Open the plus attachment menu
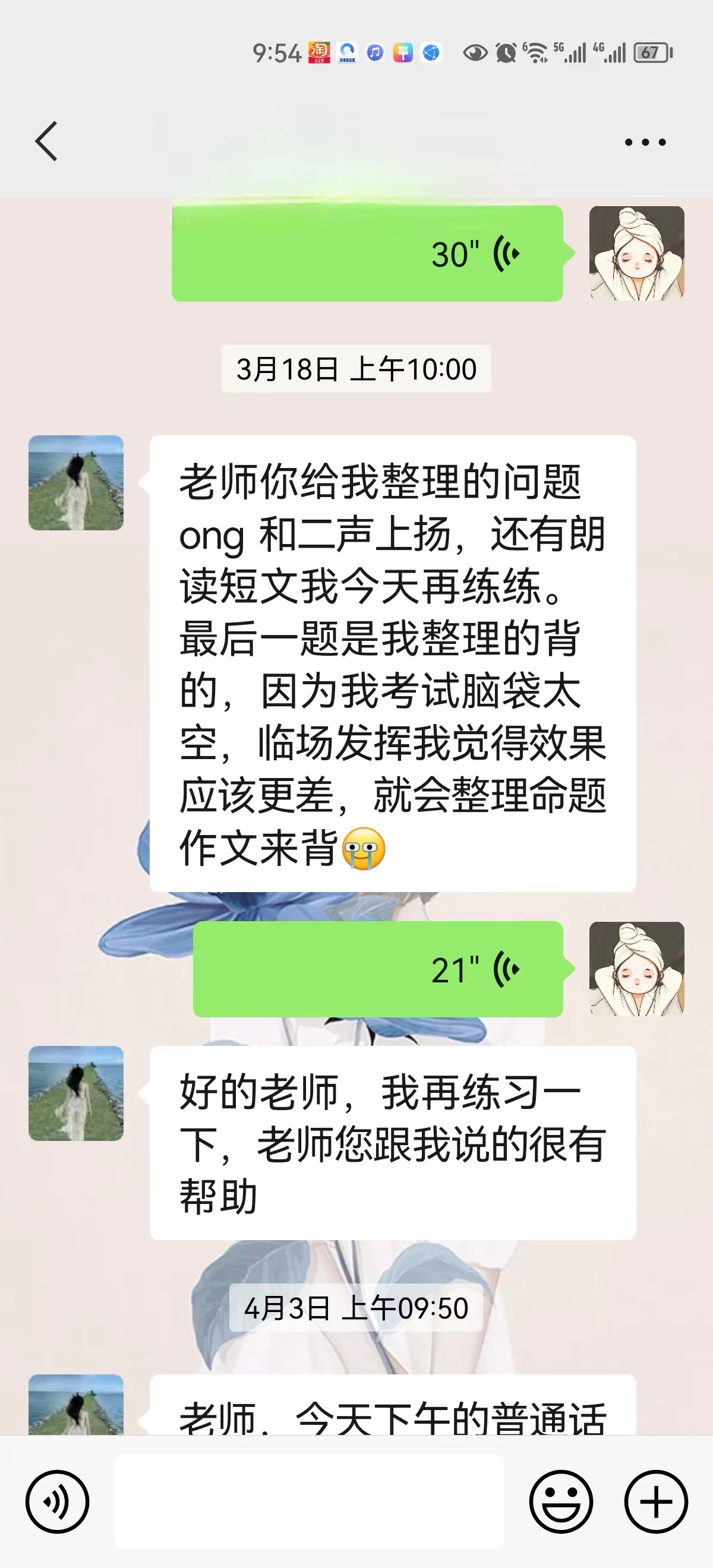The image size is (713, 1568). click(x=656, y=1501)
